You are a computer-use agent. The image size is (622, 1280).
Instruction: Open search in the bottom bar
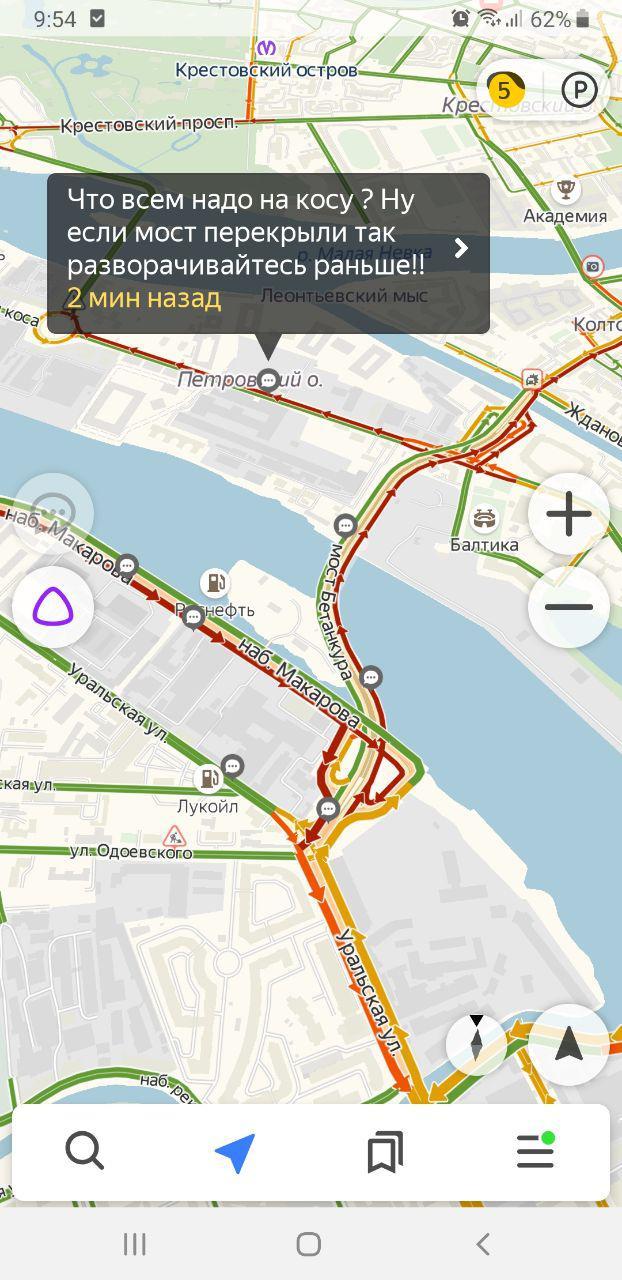click(85, 1152)
